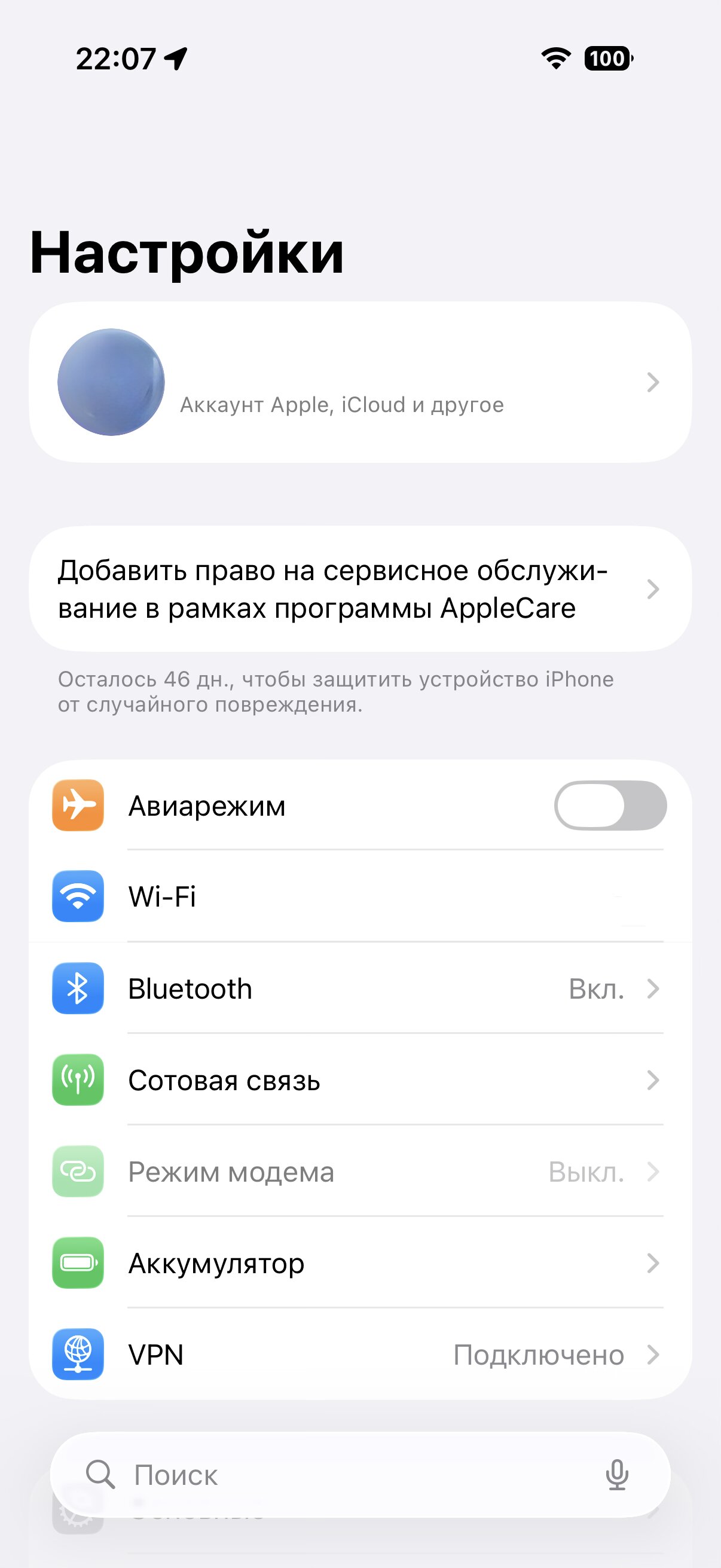The height and width of the screenshot is (1568, 721).
Task: Open Аккумулятор settings
Action: click(x=360, y=1263)
